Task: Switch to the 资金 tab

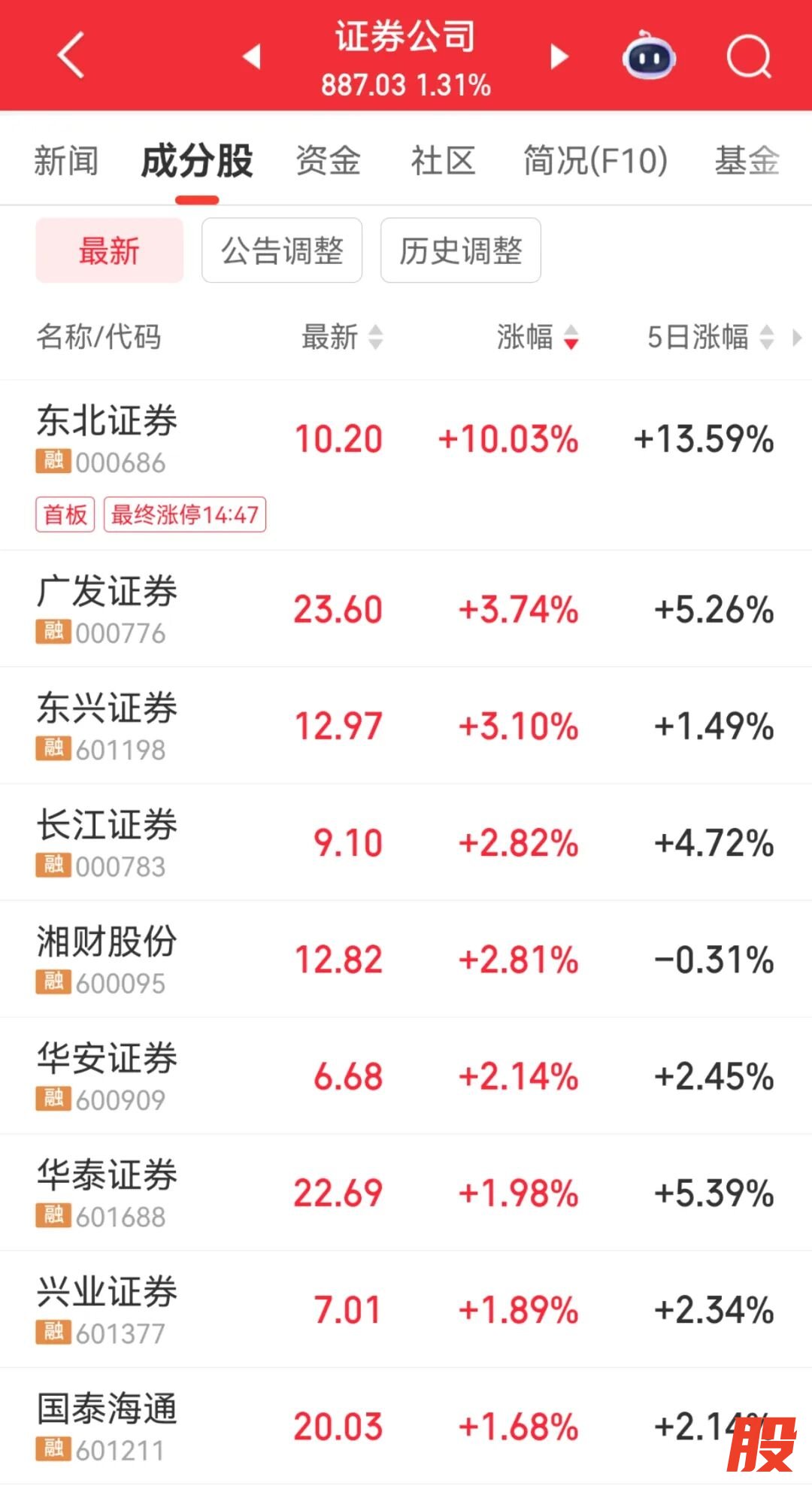Action: (x=328, y=161)
